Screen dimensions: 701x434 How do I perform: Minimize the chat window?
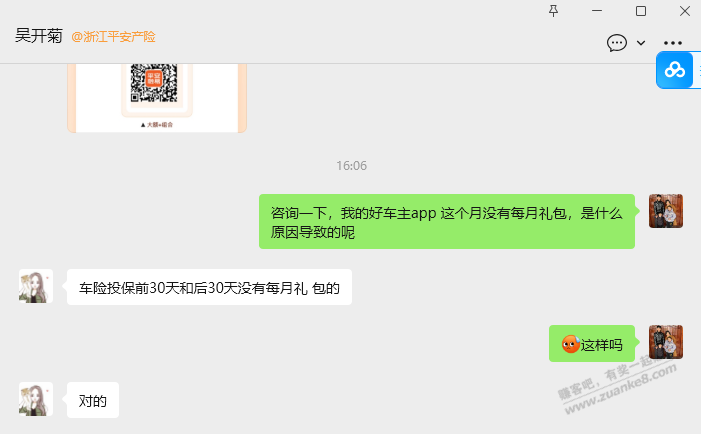(x=597, y=10)
